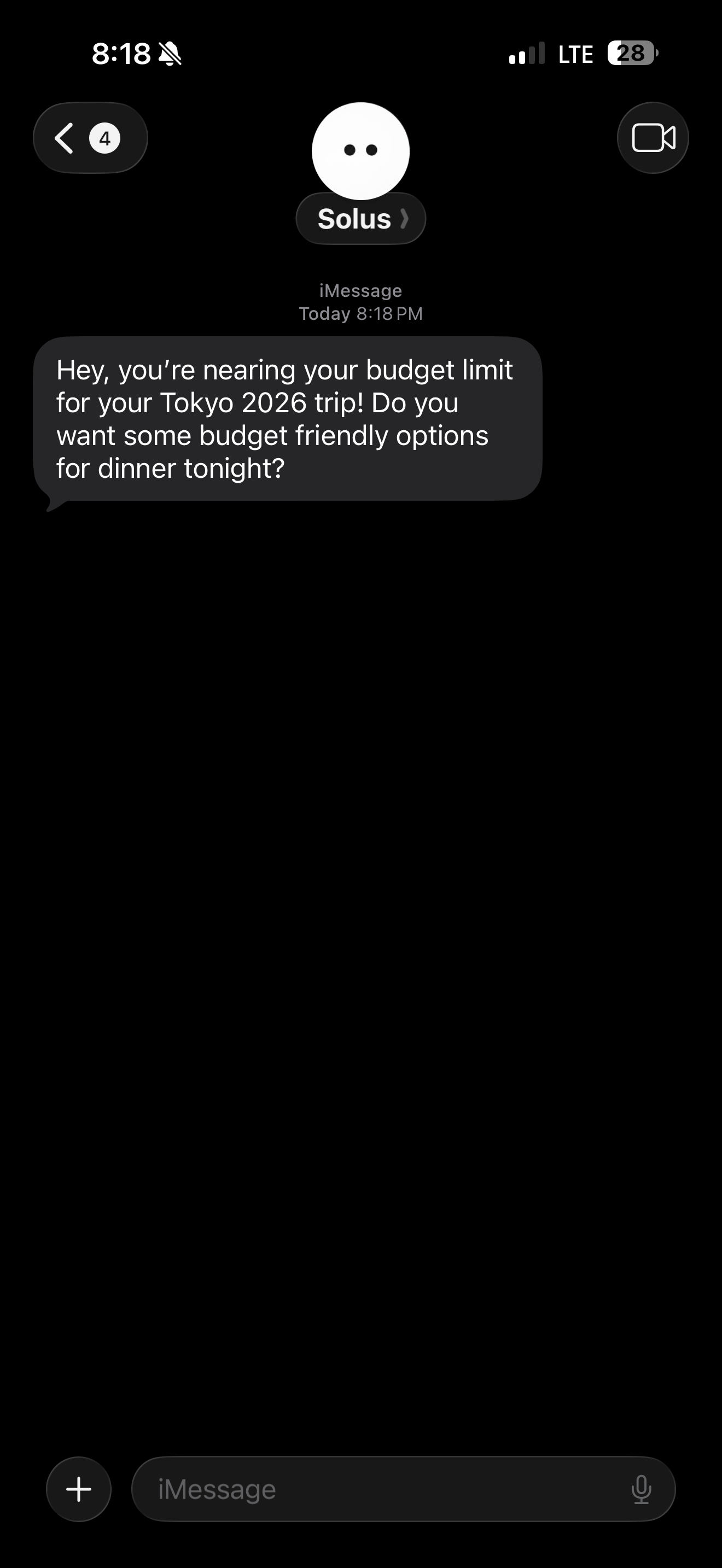722x1568 pixels.
Task: Expand the conversation header by tapping Solus
Action: click(355, 218)
